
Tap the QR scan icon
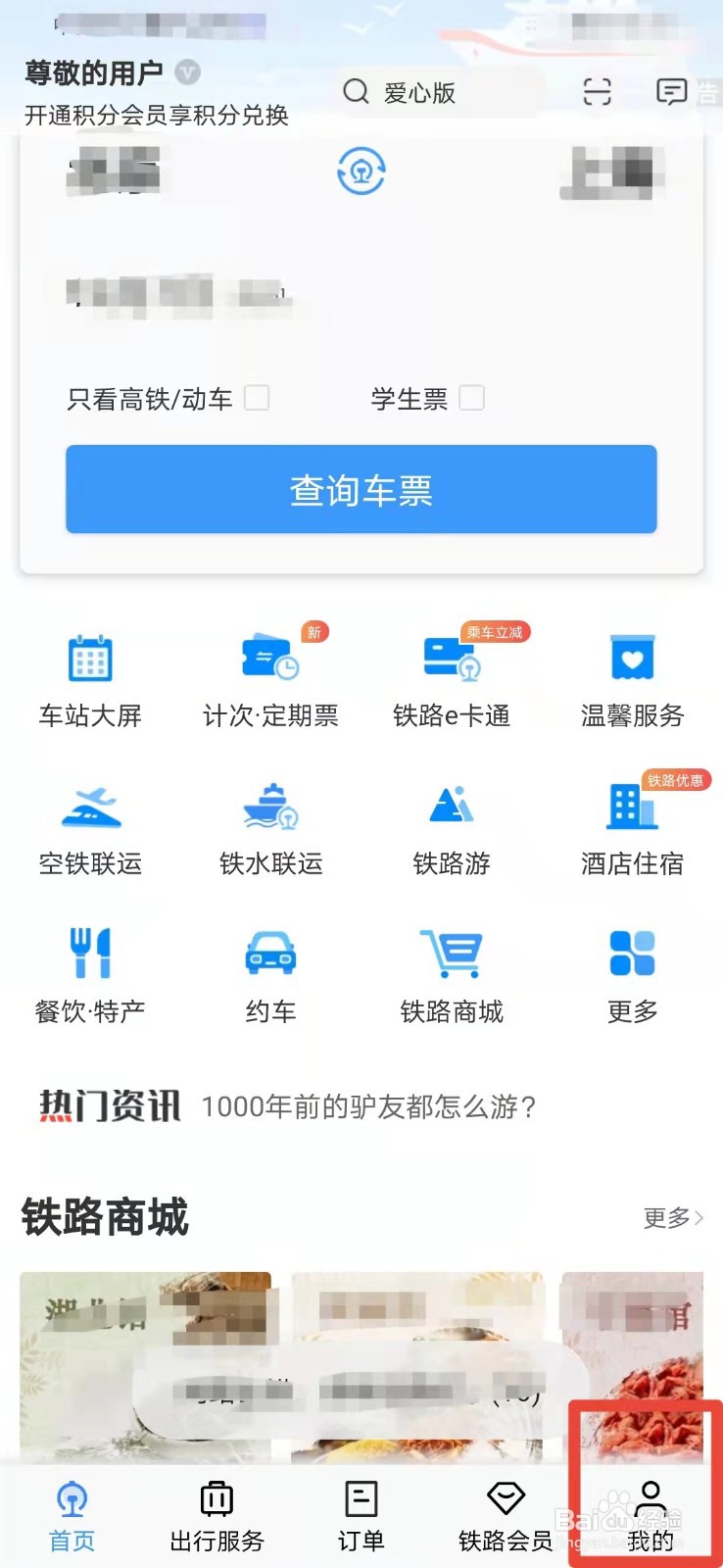[596, 93]
